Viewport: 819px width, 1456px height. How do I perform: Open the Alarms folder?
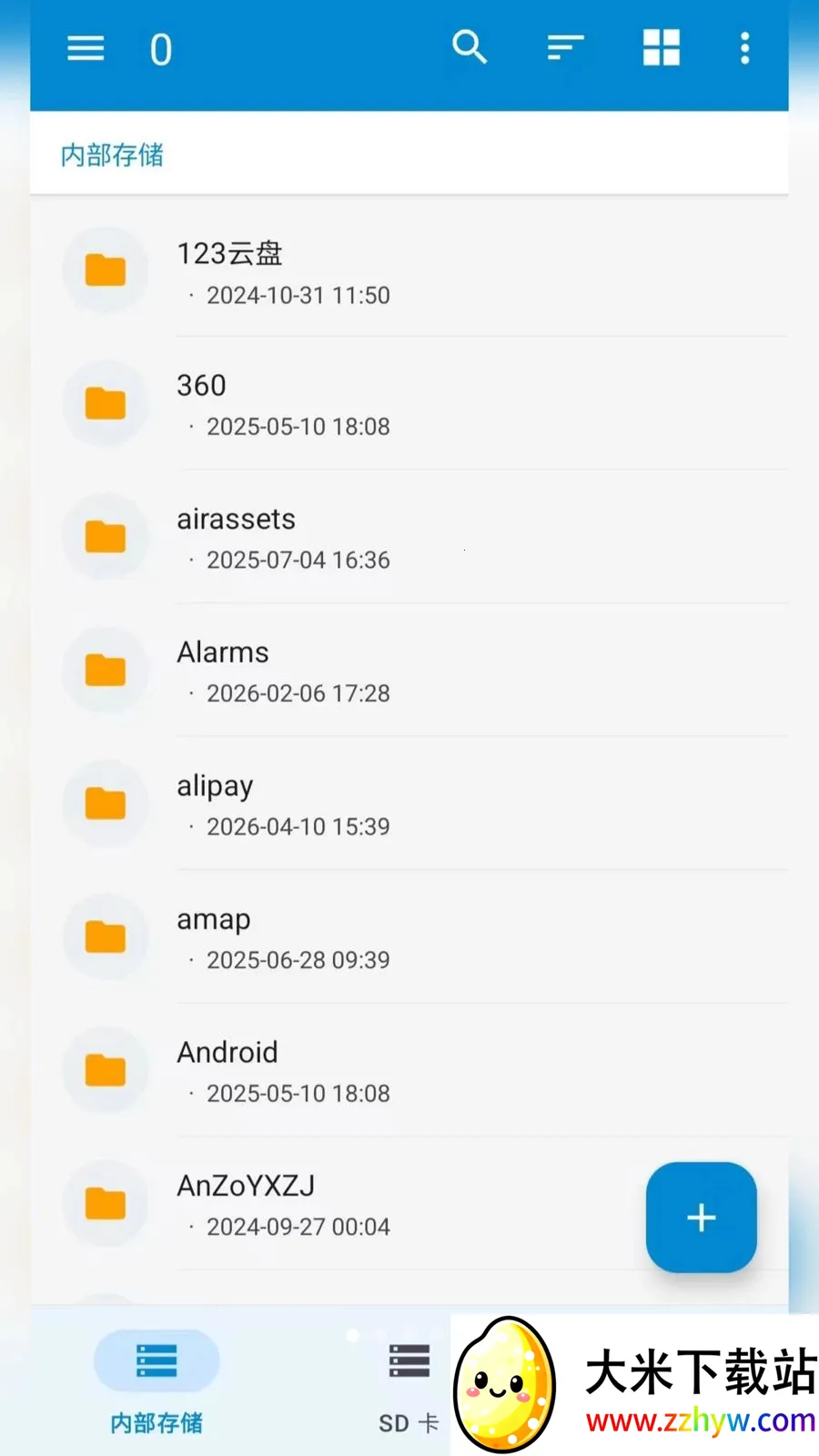click(x=409, y=671)
